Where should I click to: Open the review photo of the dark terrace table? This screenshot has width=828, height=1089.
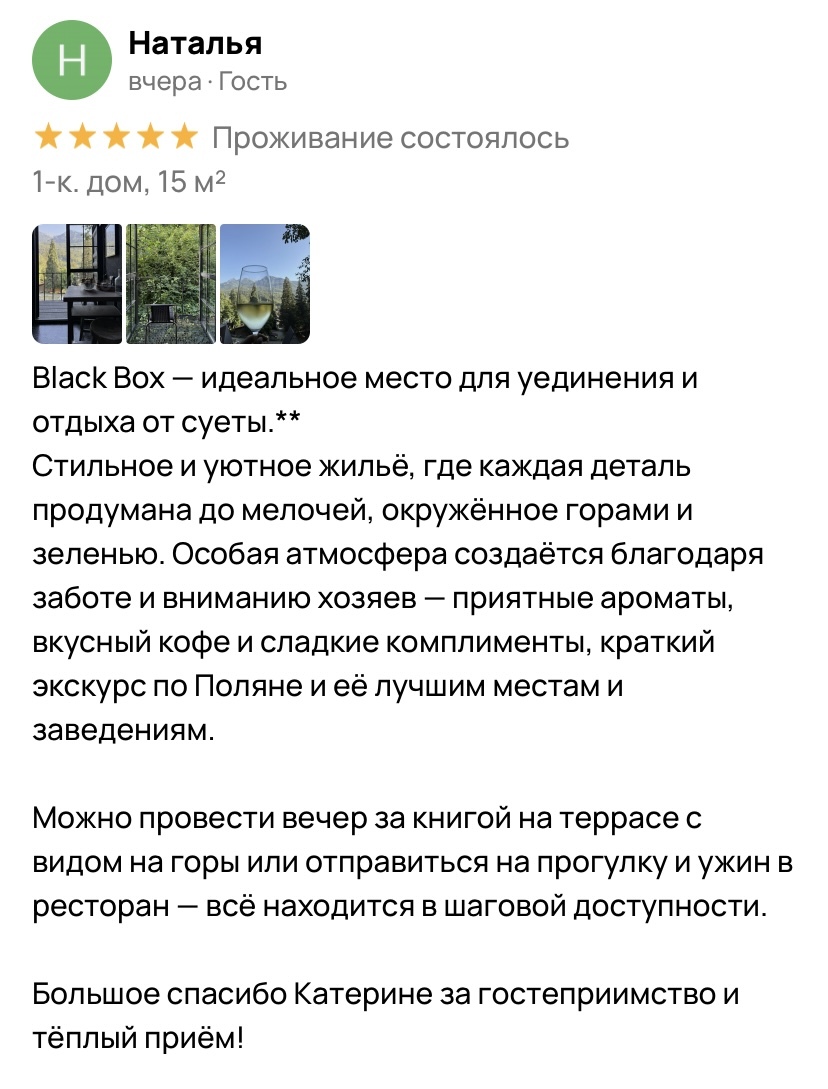[77, 284]
